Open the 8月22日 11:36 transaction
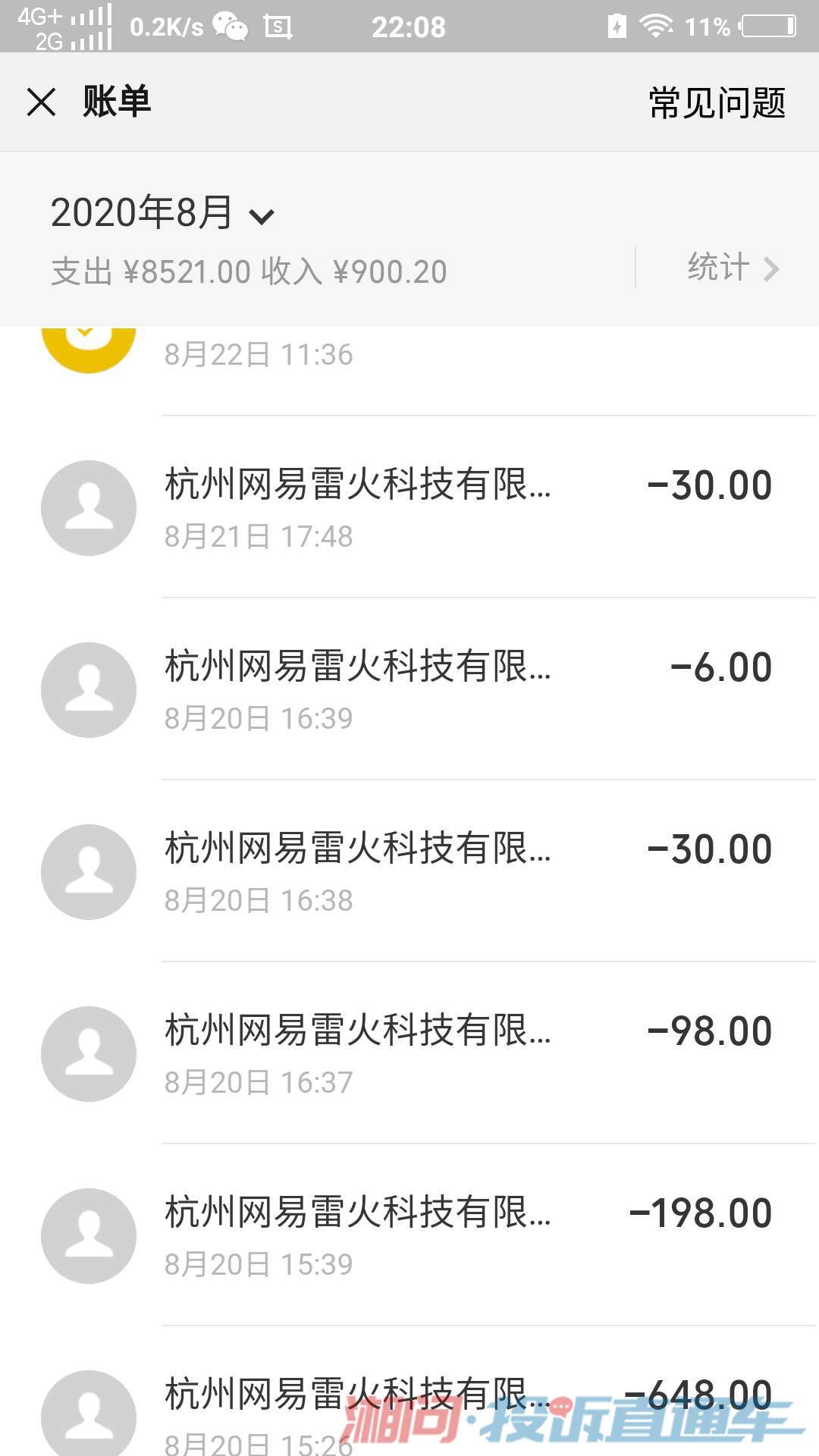 [x=409, y=372]
